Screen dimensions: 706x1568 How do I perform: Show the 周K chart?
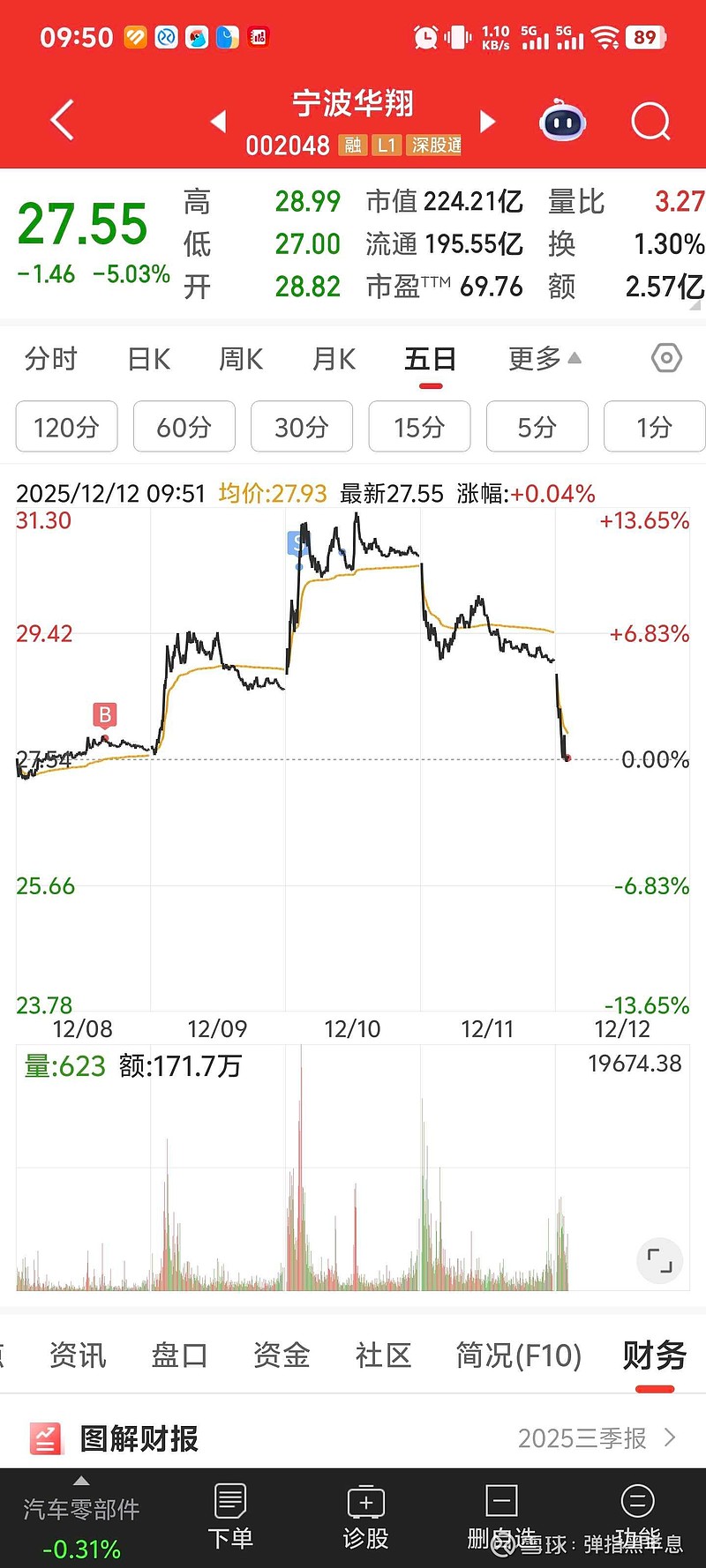pos(241,359)
